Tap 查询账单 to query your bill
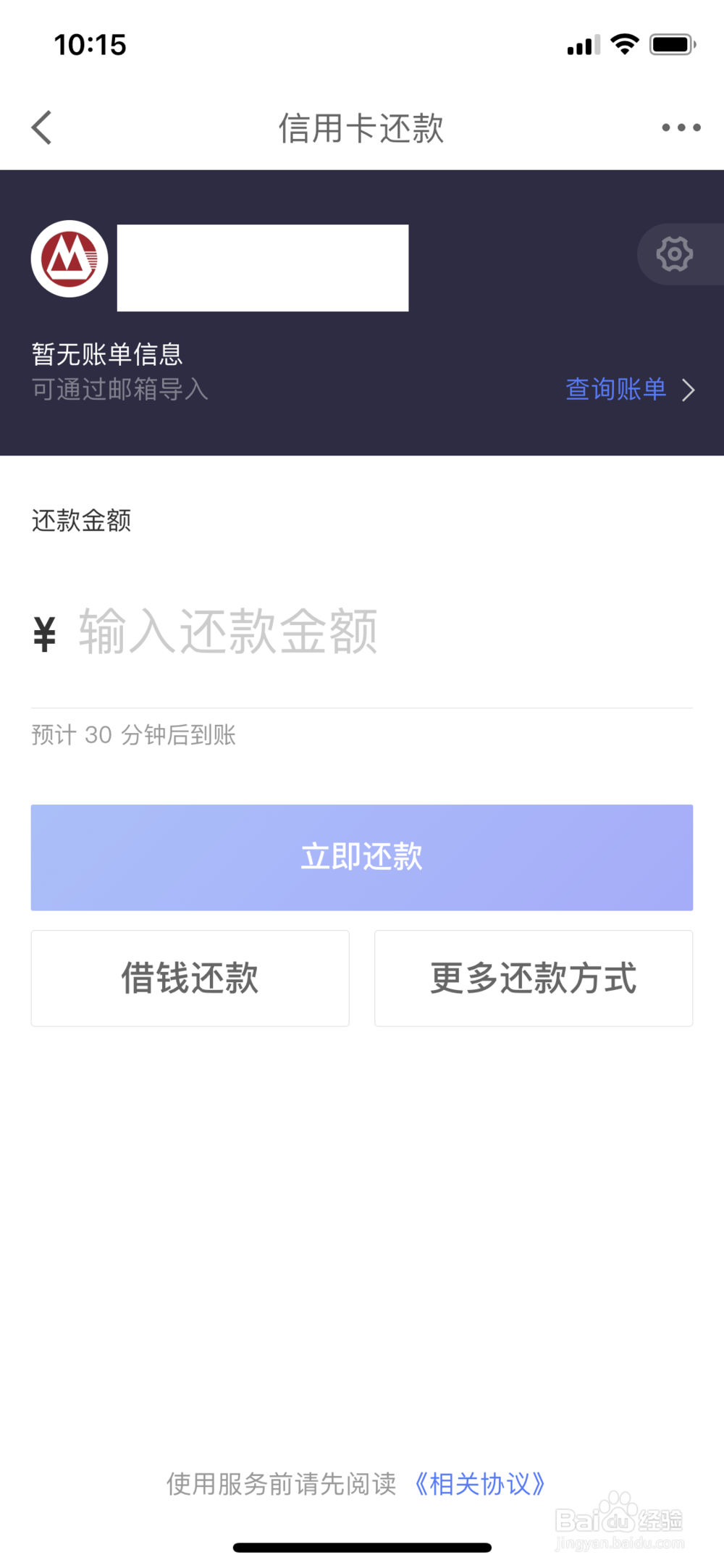The image size is (724, 1568). pyautogui.click(x=615, y=390)
